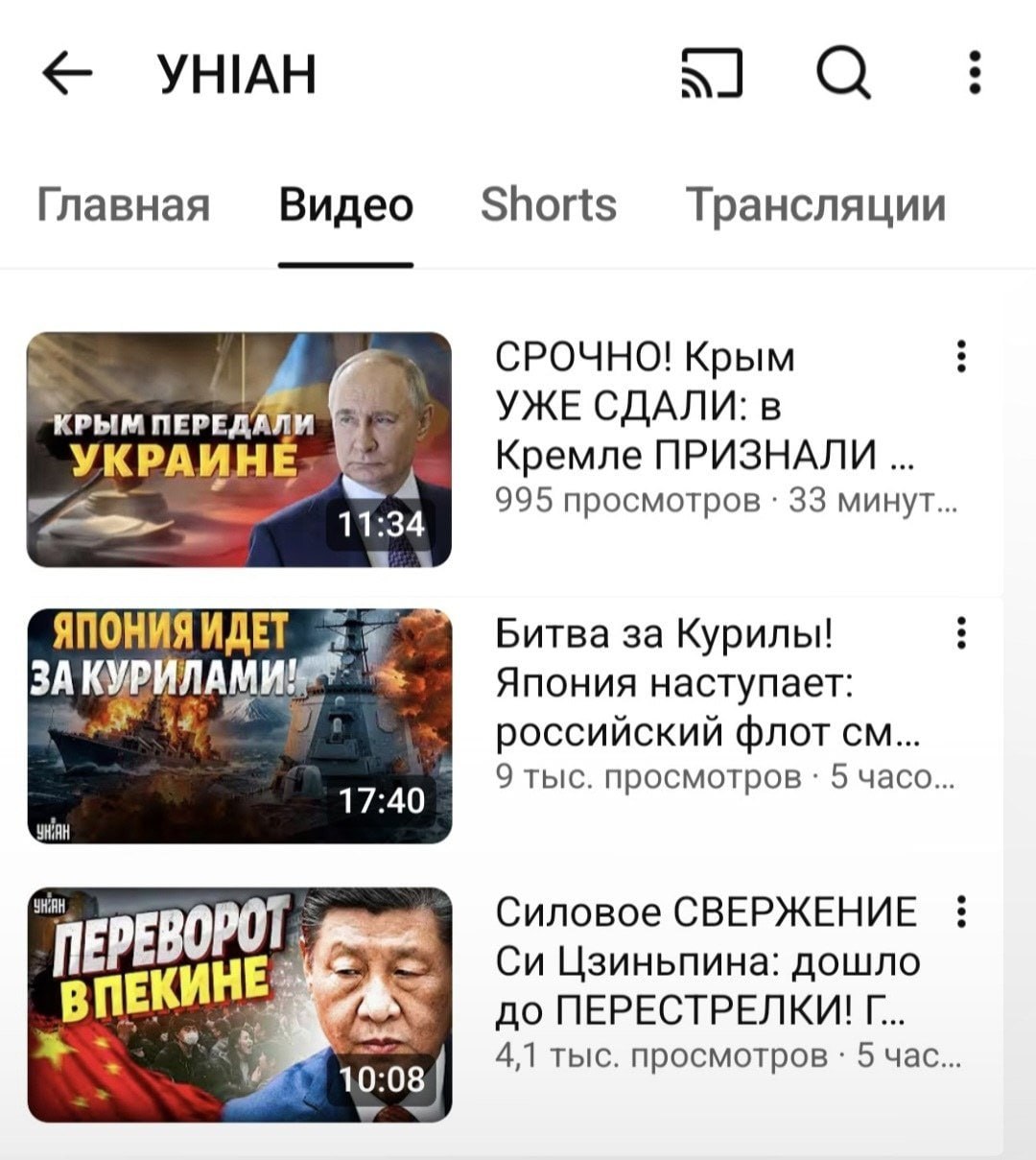Open options for 'Битва за Курилы!' video

[961, 634]
